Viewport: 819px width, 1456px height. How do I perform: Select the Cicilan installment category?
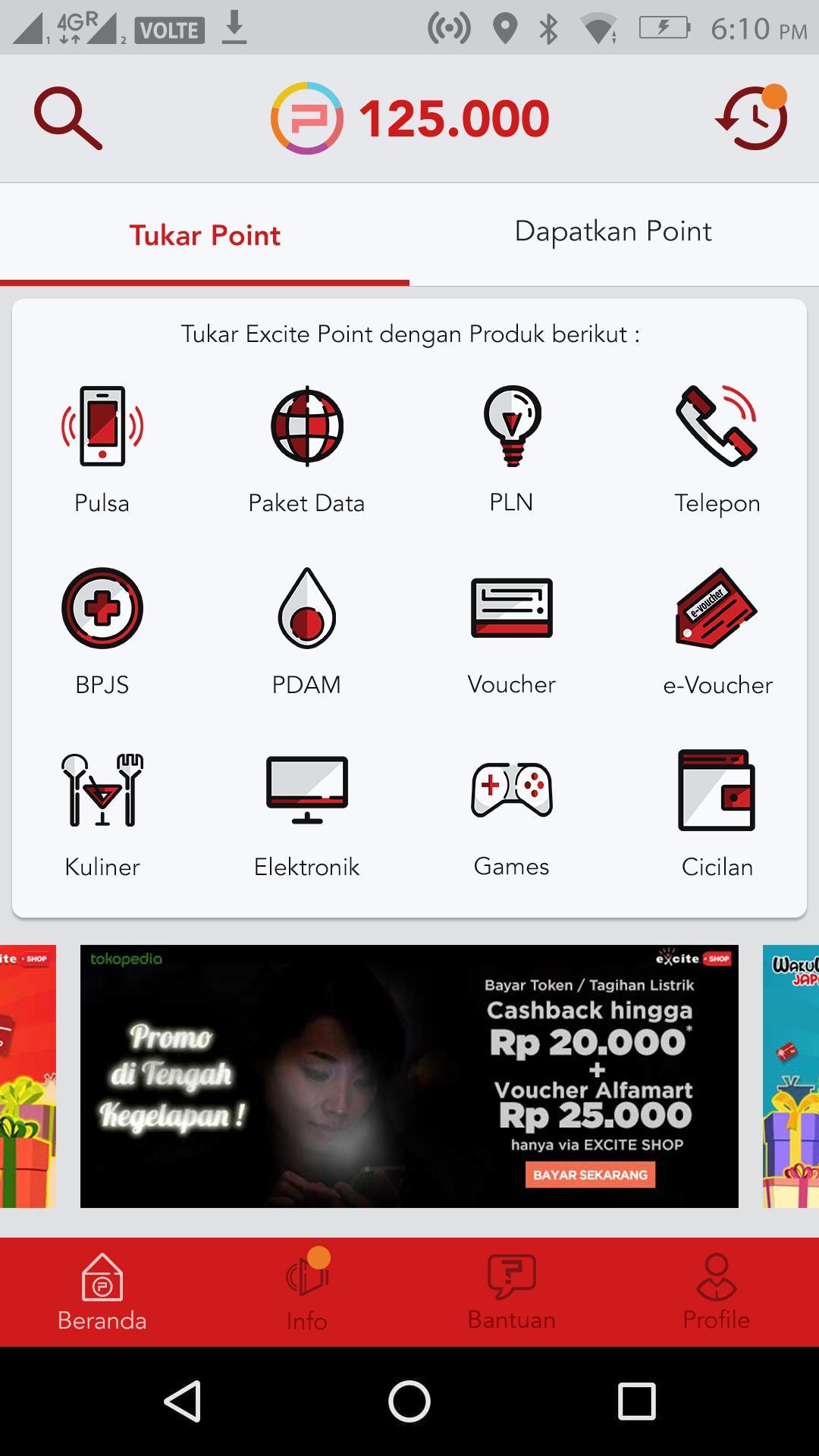(x=717, y=811)
